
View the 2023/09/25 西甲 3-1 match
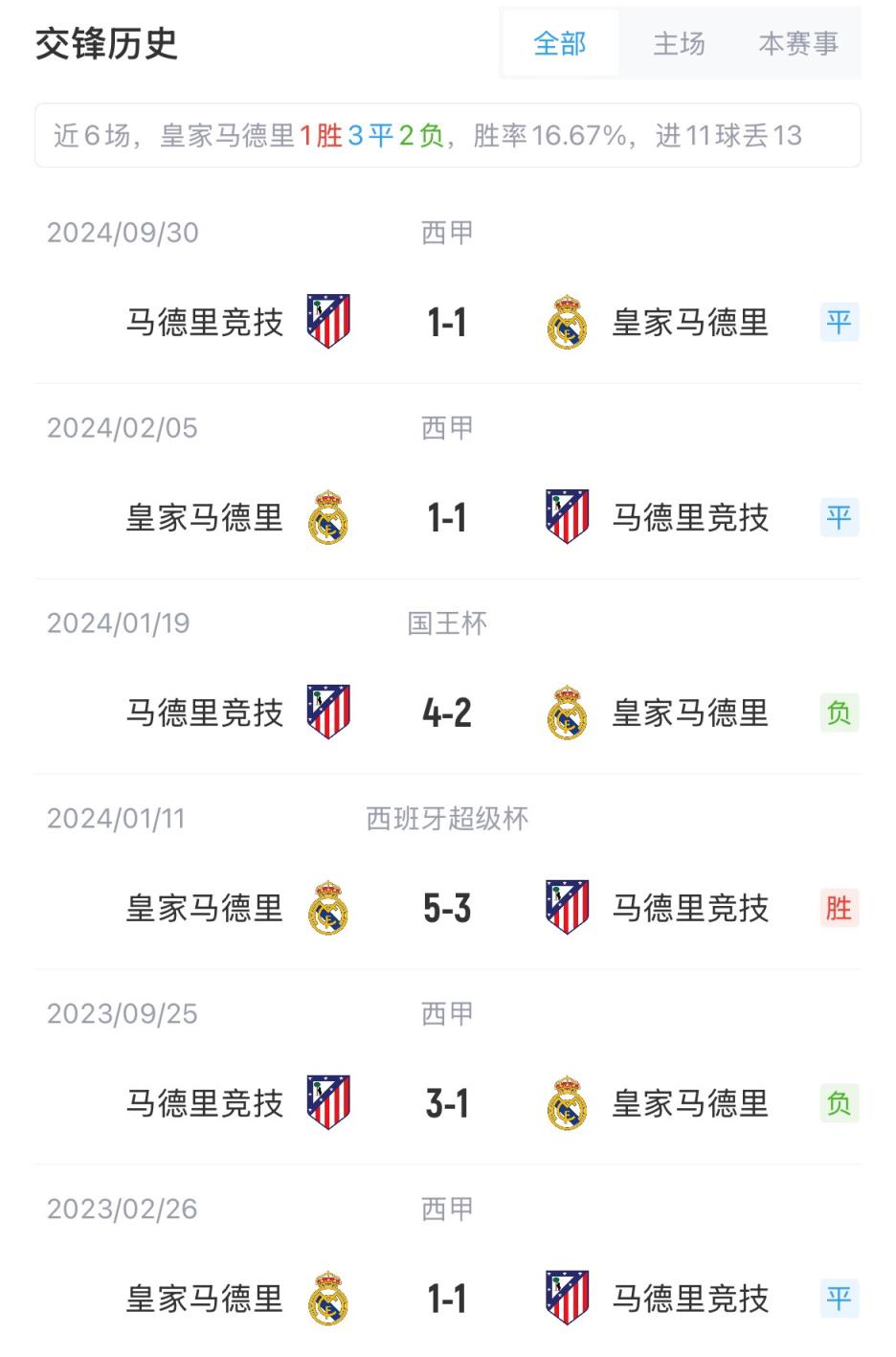[x=447, y=1104]
